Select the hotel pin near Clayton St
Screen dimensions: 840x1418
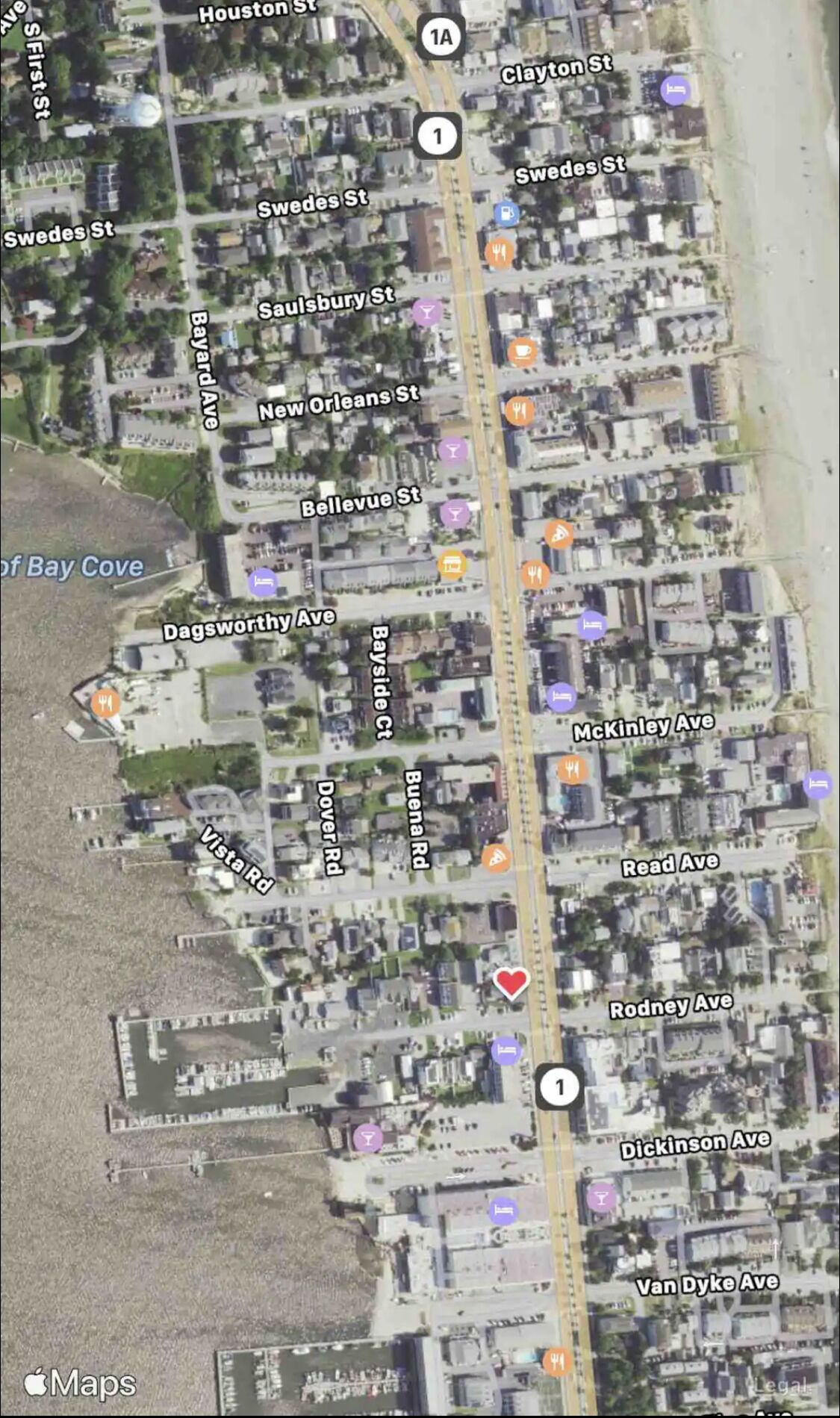pos(675,90)
